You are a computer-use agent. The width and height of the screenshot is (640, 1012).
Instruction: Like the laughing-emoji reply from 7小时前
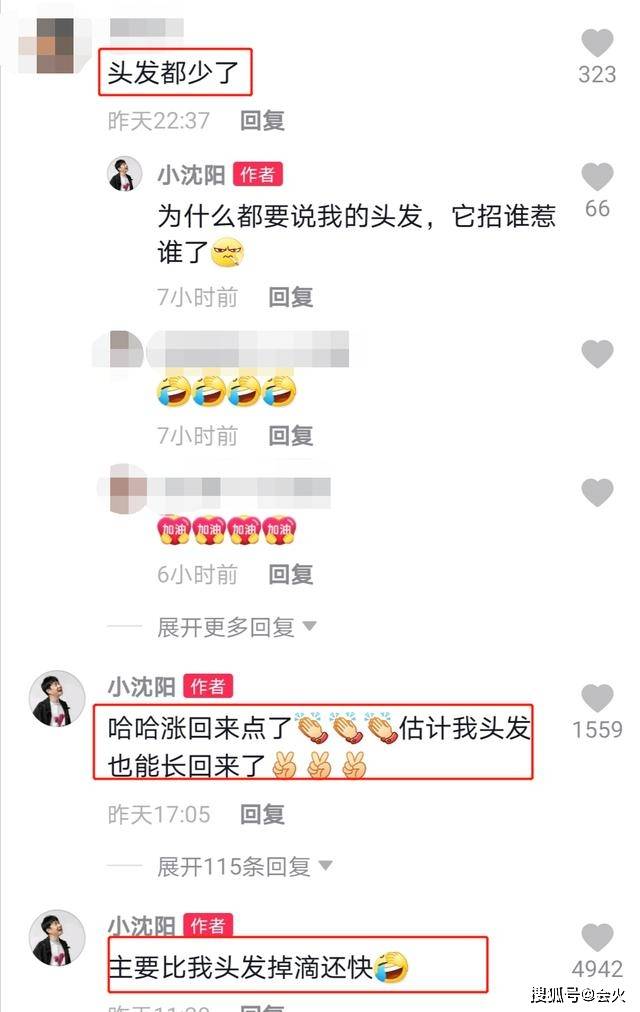click(597, 353)
